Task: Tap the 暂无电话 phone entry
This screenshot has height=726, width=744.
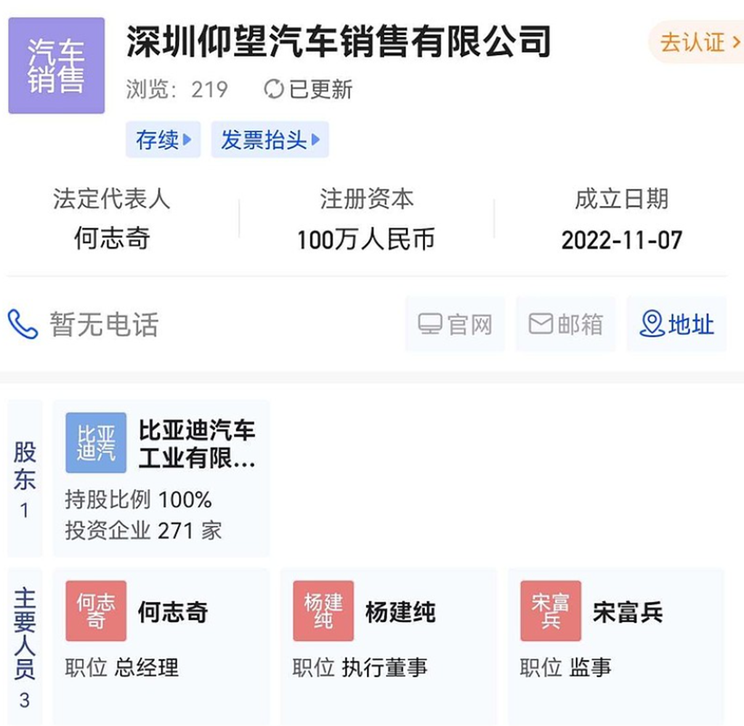Action: tap(84, 324)
